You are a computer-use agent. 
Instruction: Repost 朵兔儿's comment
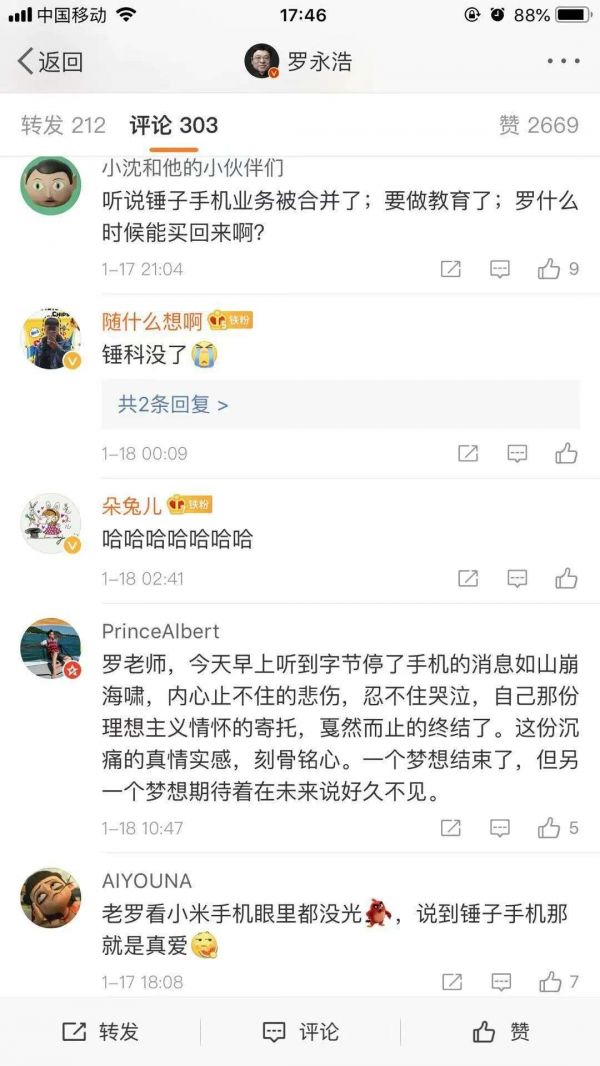click(x=467, y=578)
